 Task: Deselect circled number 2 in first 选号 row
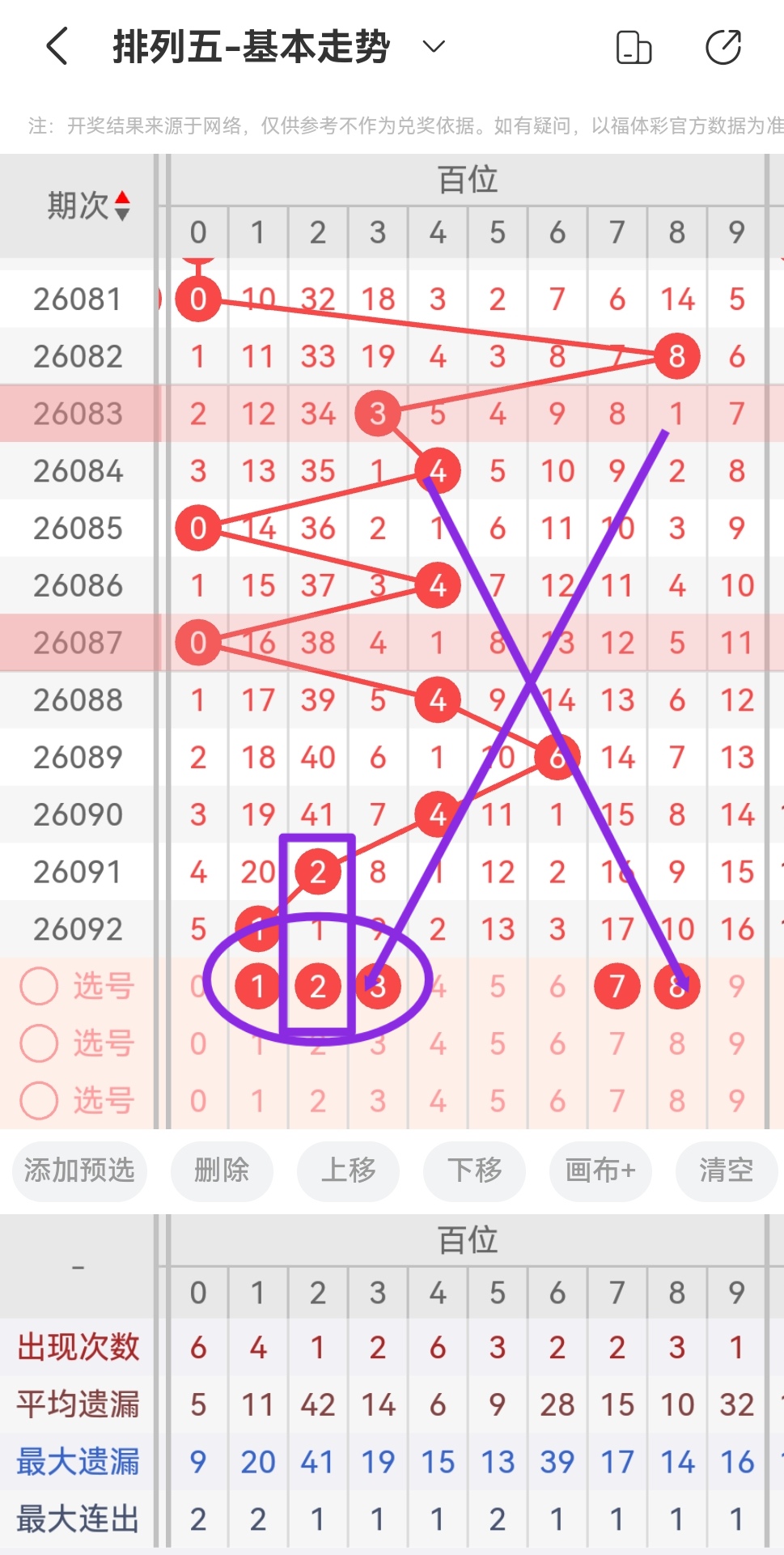317,986
